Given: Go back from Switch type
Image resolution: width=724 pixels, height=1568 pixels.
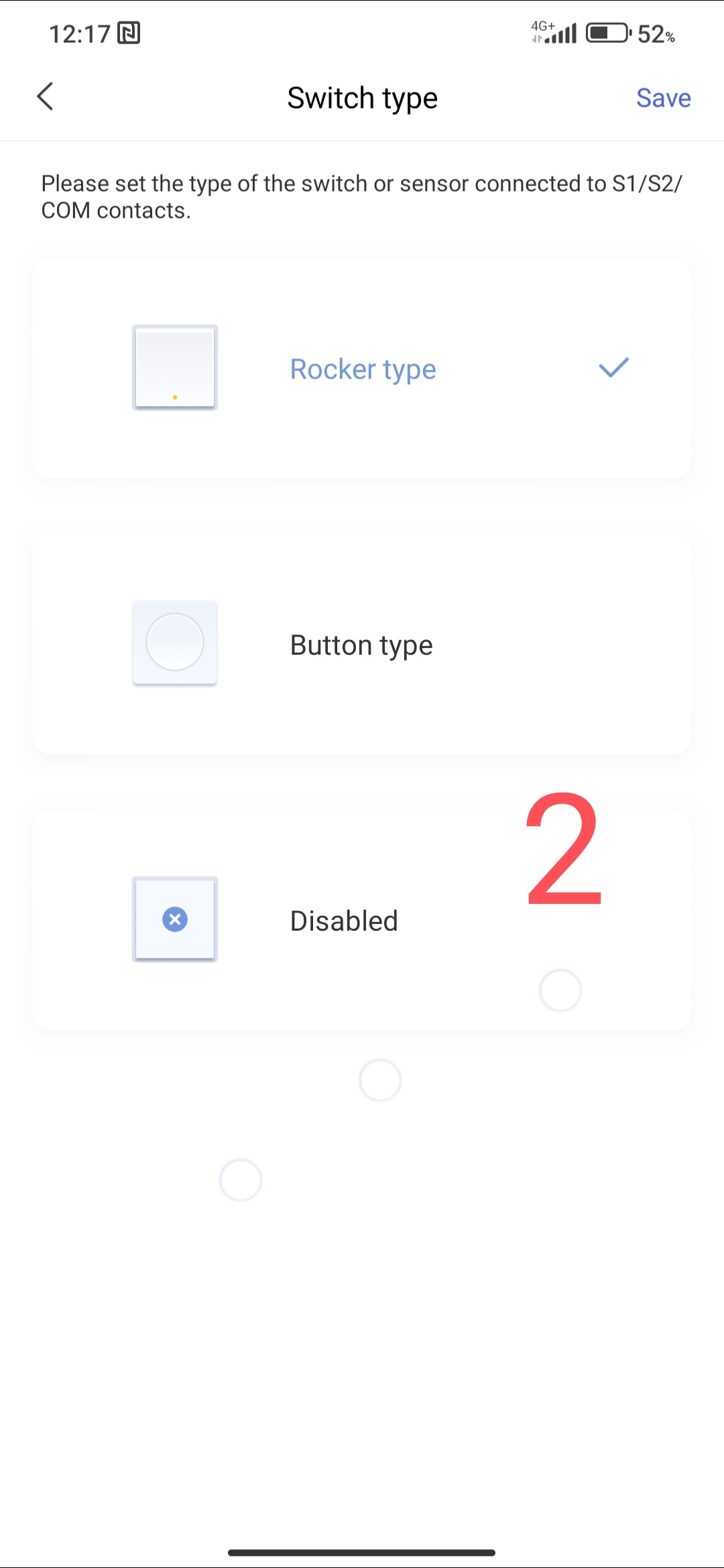Looking at the screenshot, I should pyautogui.click(x=45, y=96).
